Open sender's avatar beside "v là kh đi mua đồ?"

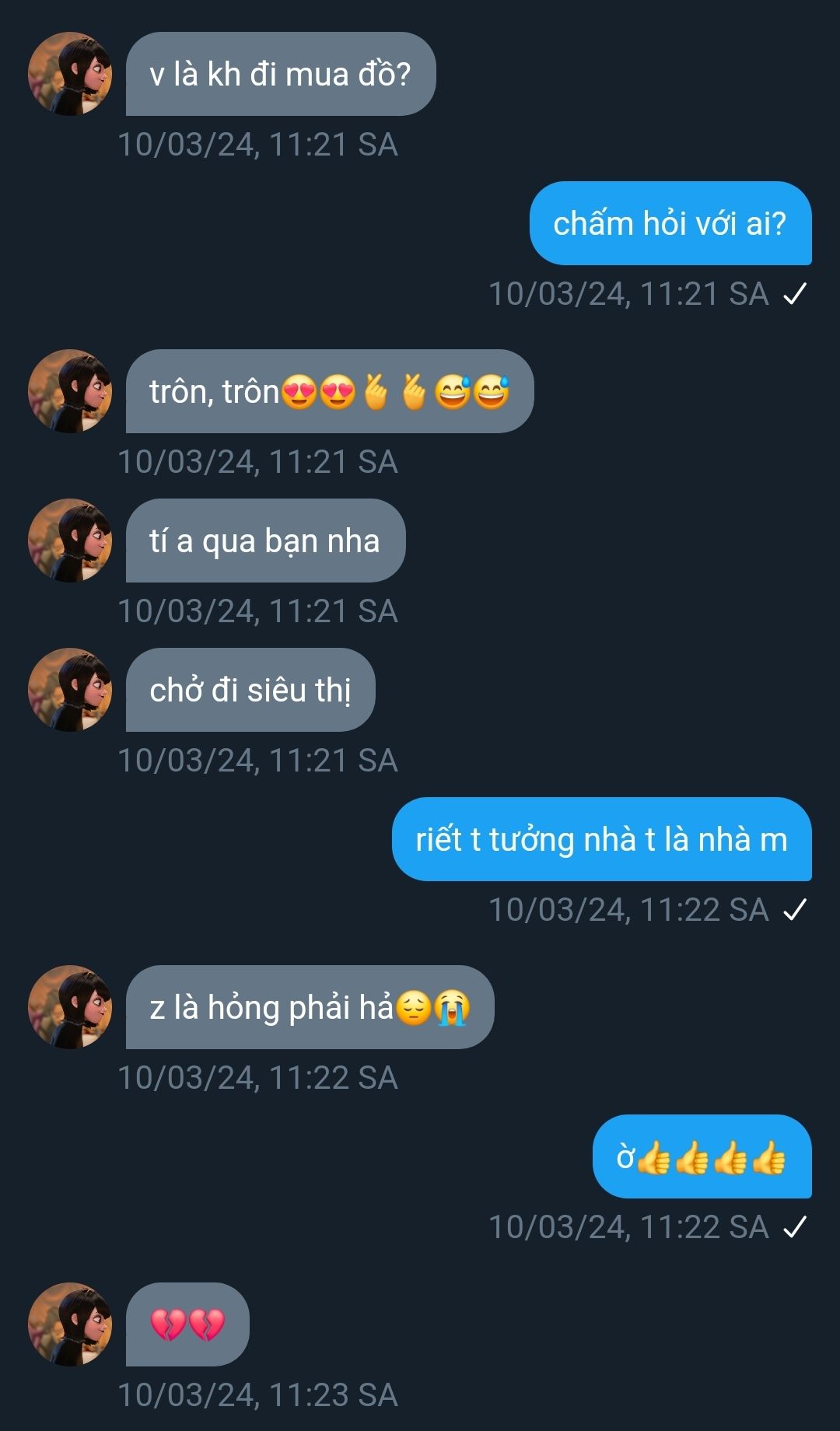tap(70, 74)
